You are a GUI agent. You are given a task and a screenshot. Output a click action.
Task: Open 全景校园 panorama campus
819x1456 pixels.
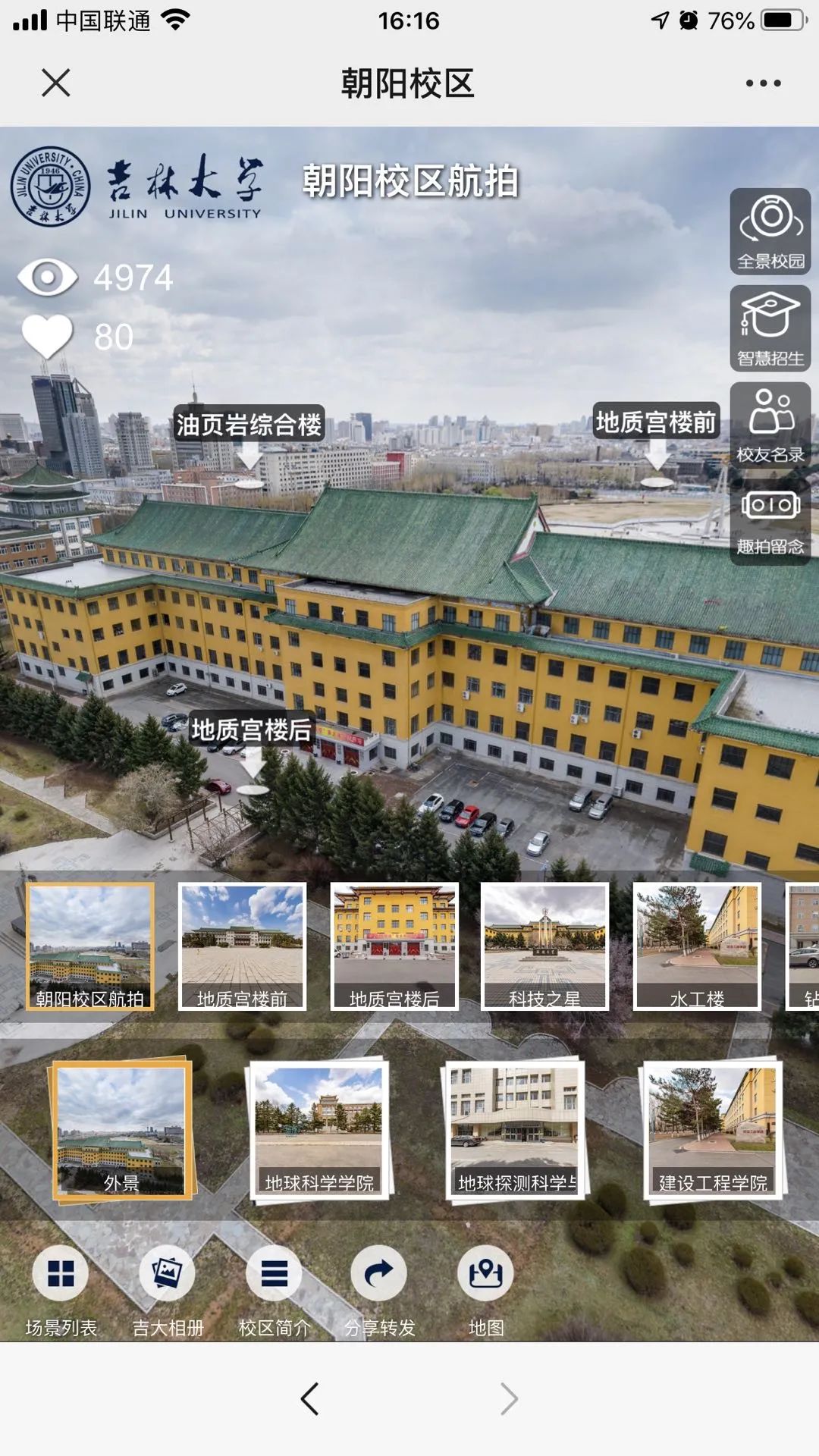tap(770, 231)
